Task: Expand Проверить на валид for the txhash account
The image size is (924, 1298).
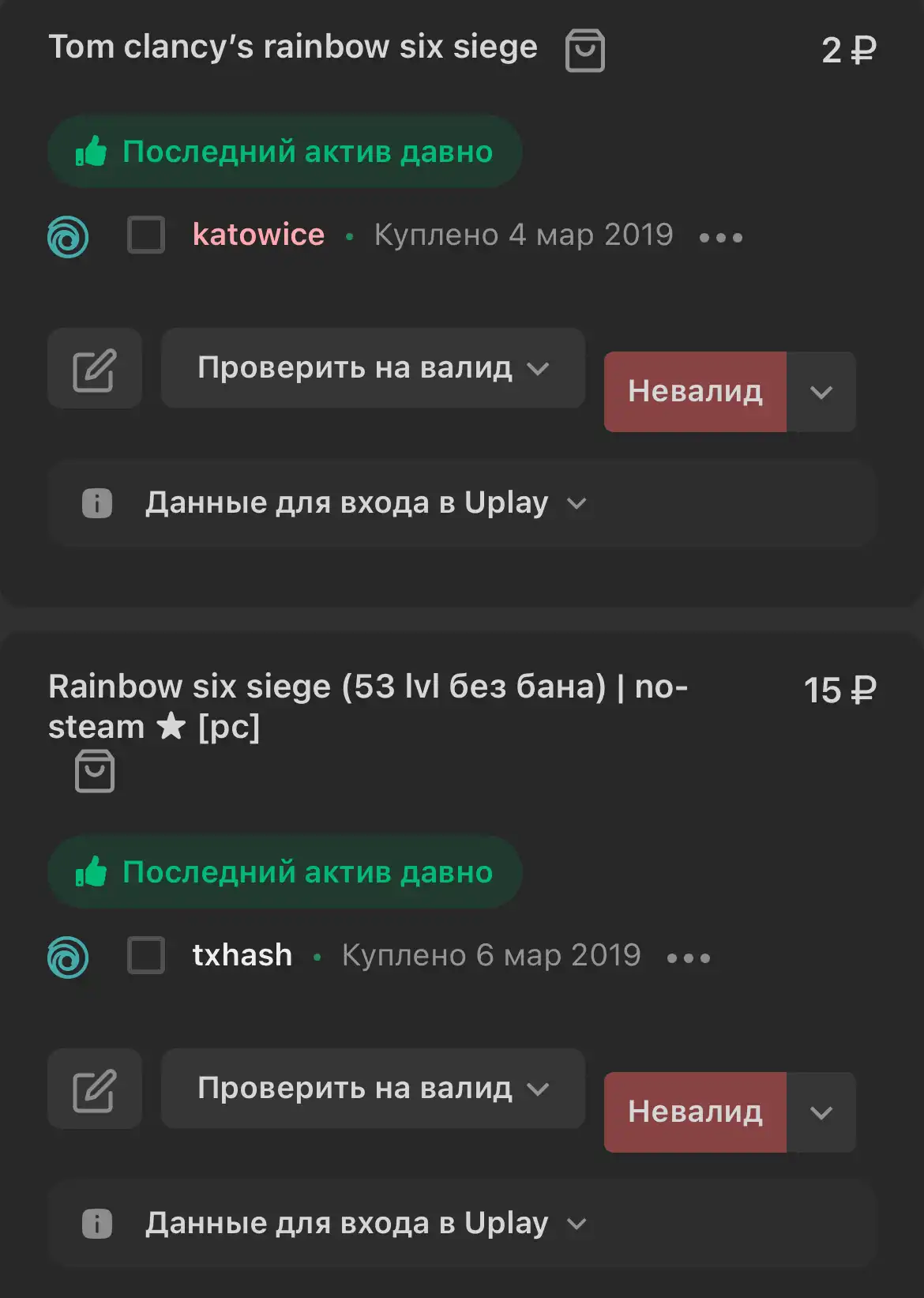Action: pos(373,1089)
